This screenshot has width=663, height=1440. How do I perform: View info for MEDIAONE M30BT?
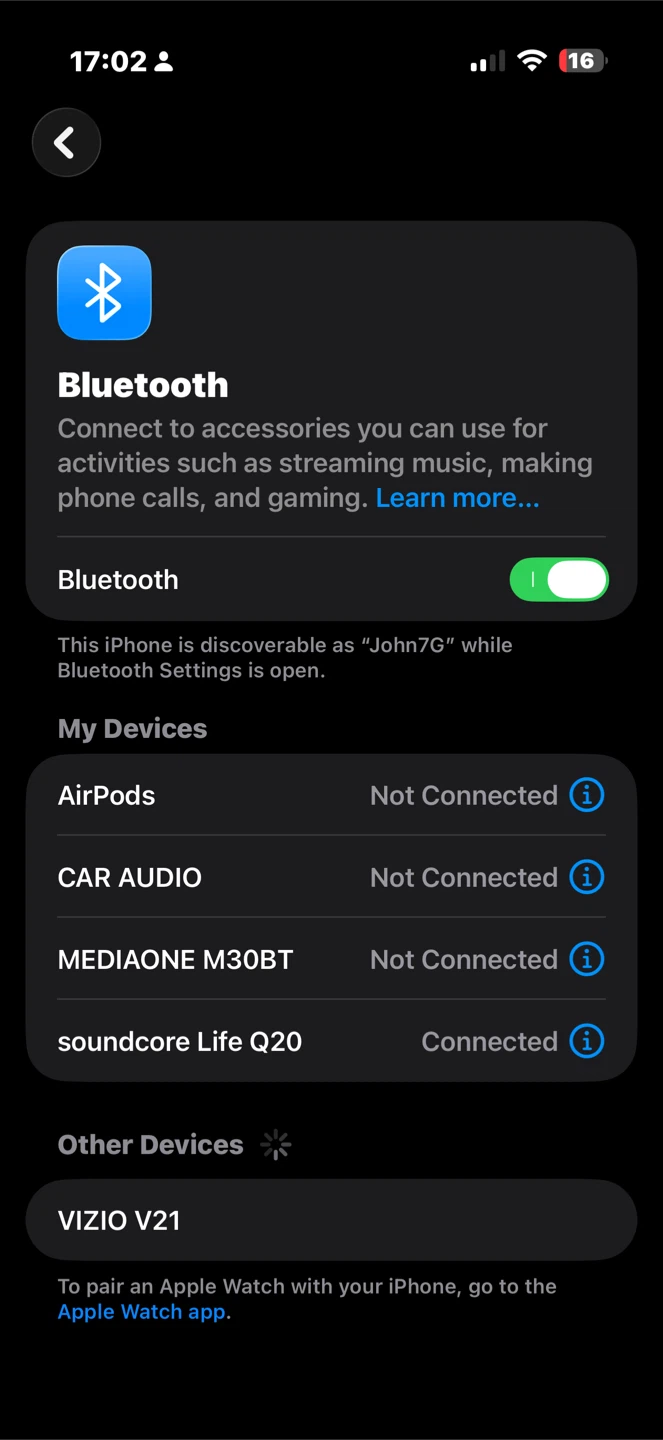pyautogui.click(x=587, y=960)
